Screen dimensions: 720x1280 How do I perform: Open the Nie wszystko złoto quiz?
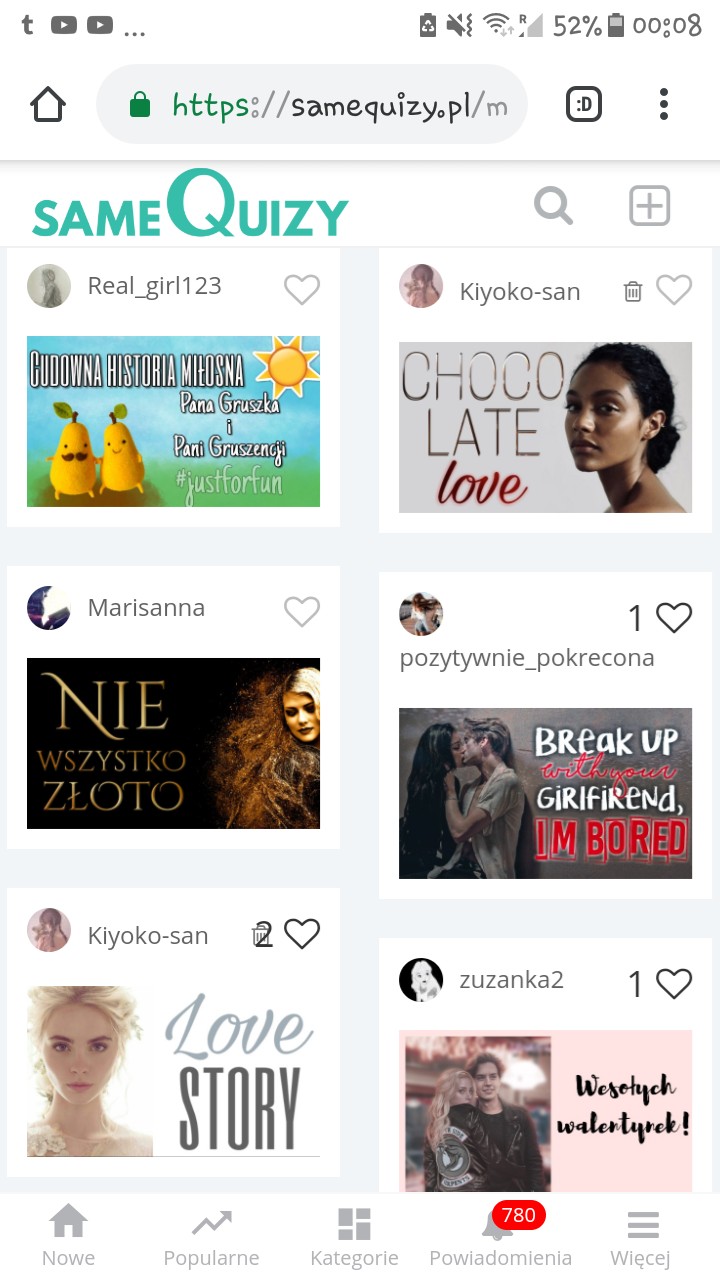point(173,743)
